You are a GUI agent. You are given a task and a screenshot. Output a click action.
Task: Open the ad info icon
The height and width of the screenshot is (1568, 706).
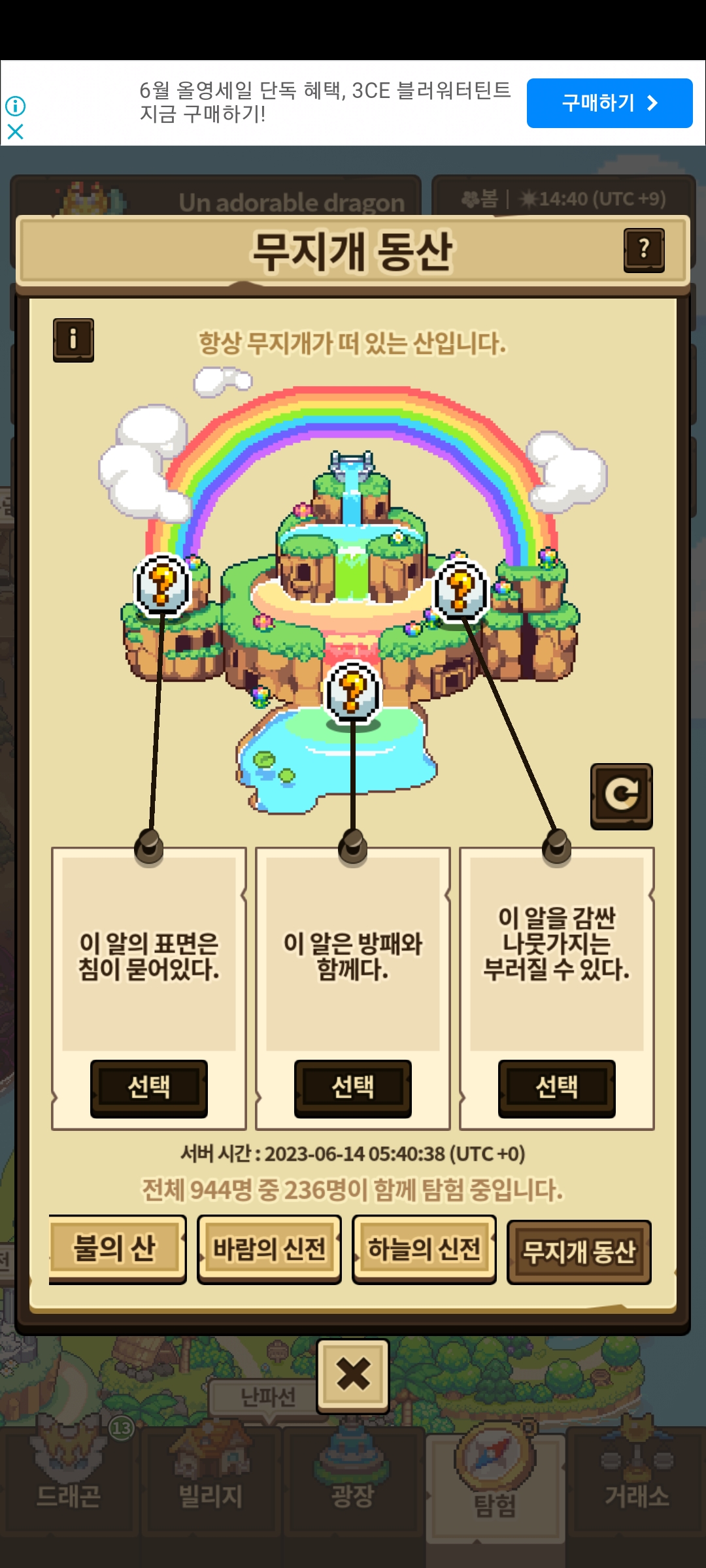point(15,106)
